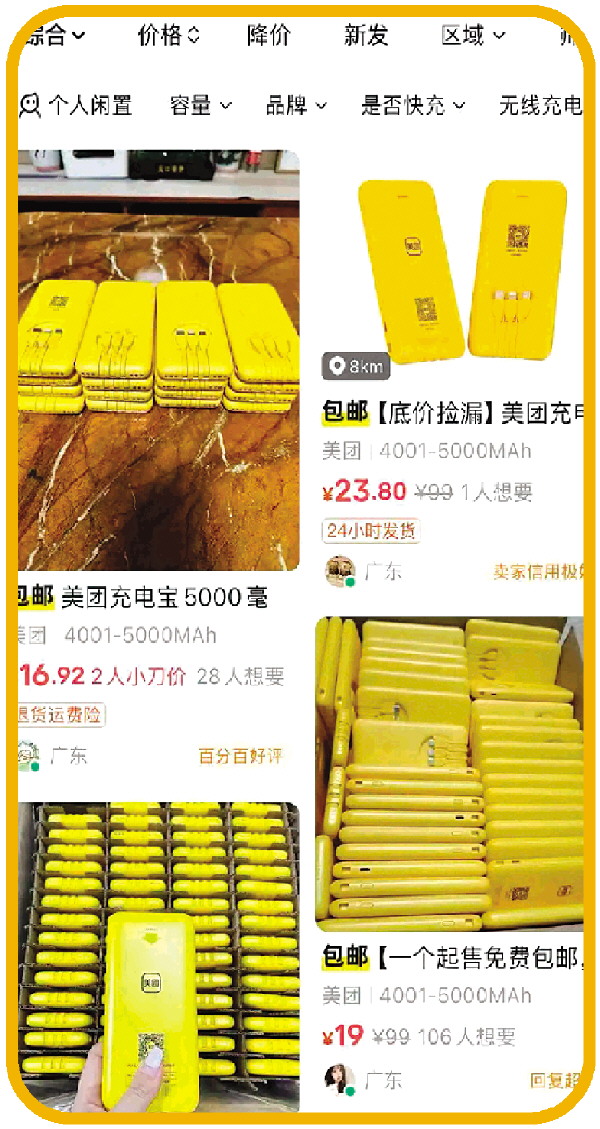The height and width of the screenshot is (1129, 600).
Task: Open the 美团充电宝 5000毫 listing at ¥16.92
Action: pyautogui.click(x=158, y=360)
